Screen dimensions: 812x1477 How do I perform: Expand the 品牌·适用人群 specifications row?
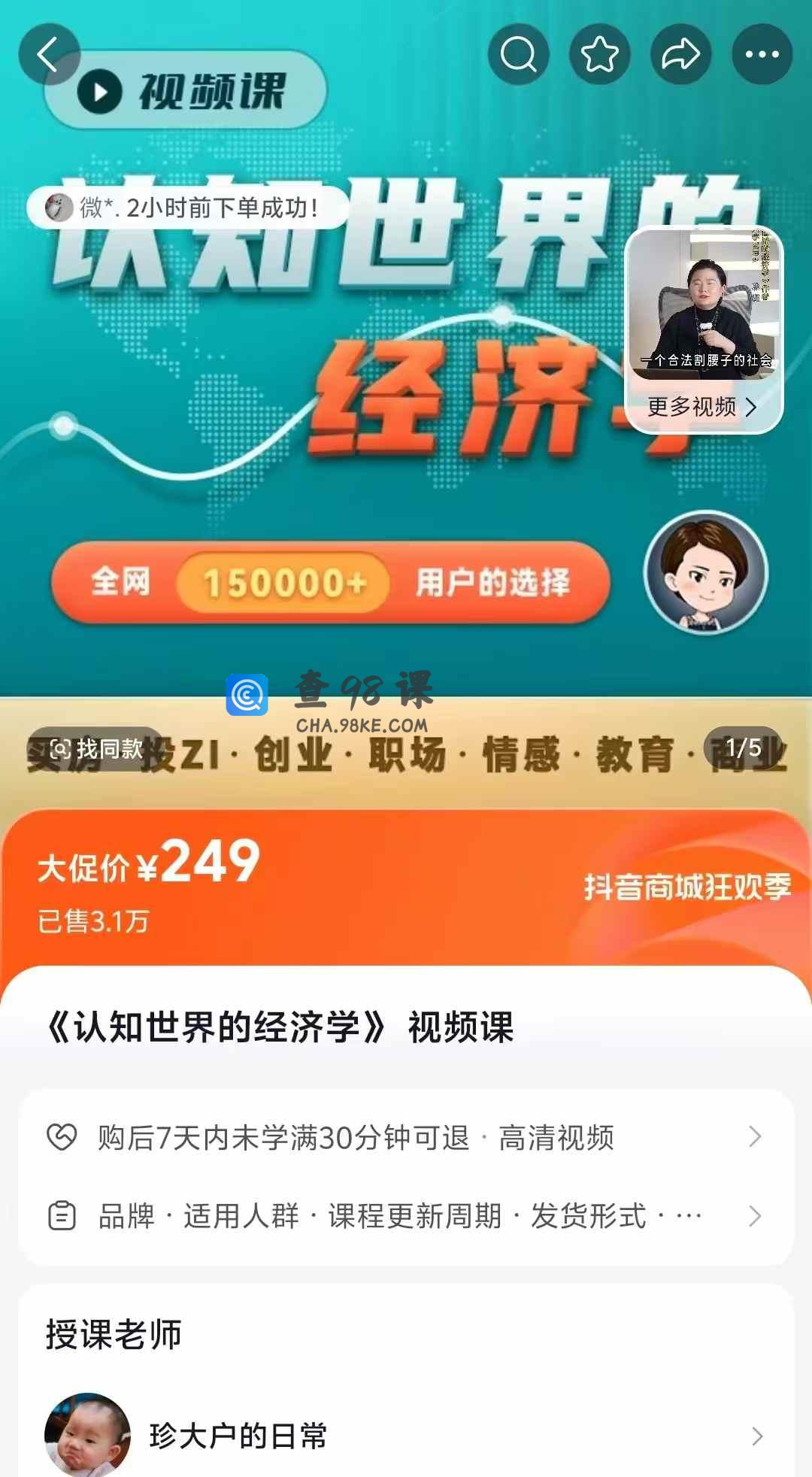tap(406, 1215)
